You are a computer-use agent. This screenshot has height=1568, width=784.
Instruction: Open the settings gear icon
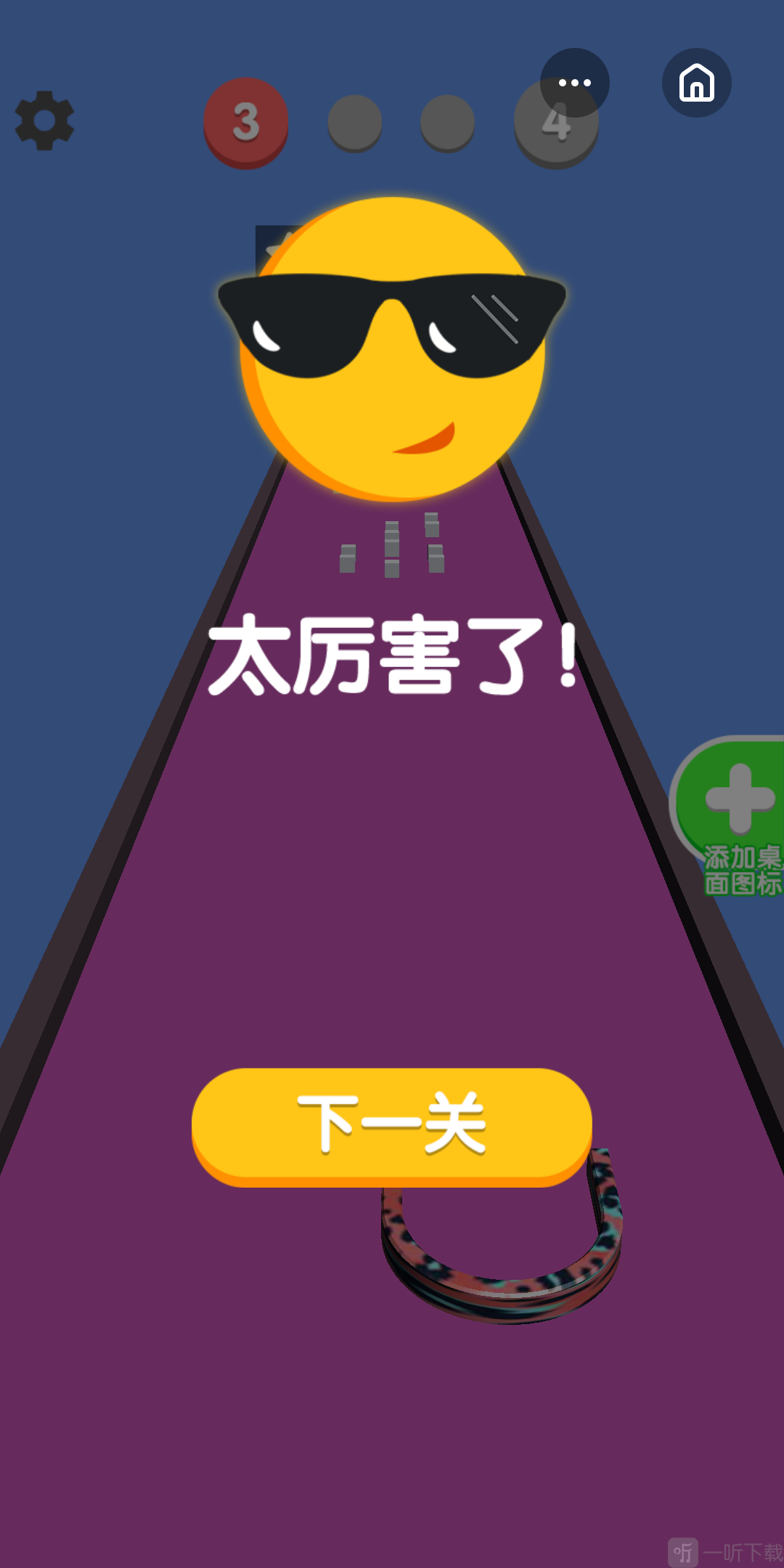pos(45,121)
